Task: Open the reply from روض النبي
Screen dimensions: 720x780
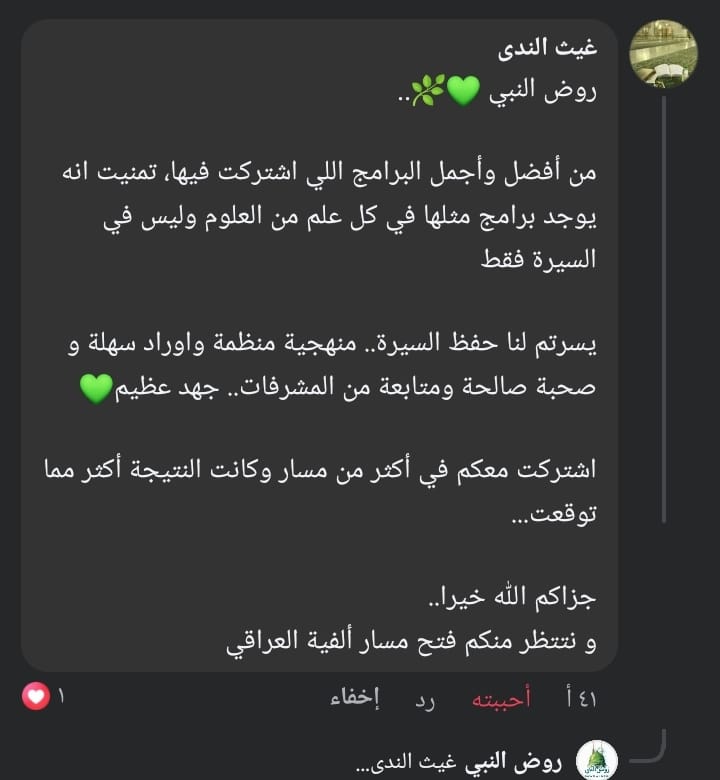Action: point(460,764)
